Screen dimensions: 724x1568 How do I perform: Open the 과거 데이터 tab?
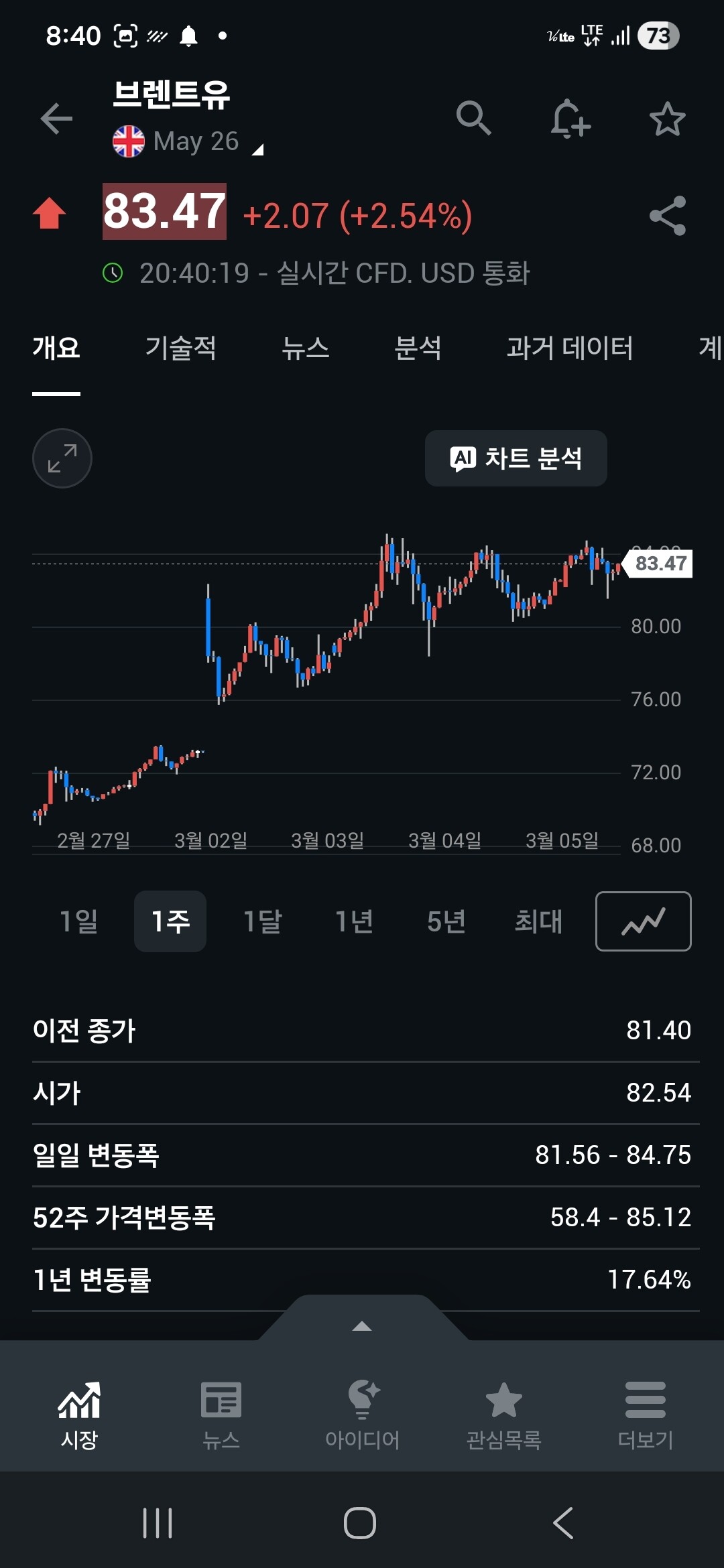point(569,348)
